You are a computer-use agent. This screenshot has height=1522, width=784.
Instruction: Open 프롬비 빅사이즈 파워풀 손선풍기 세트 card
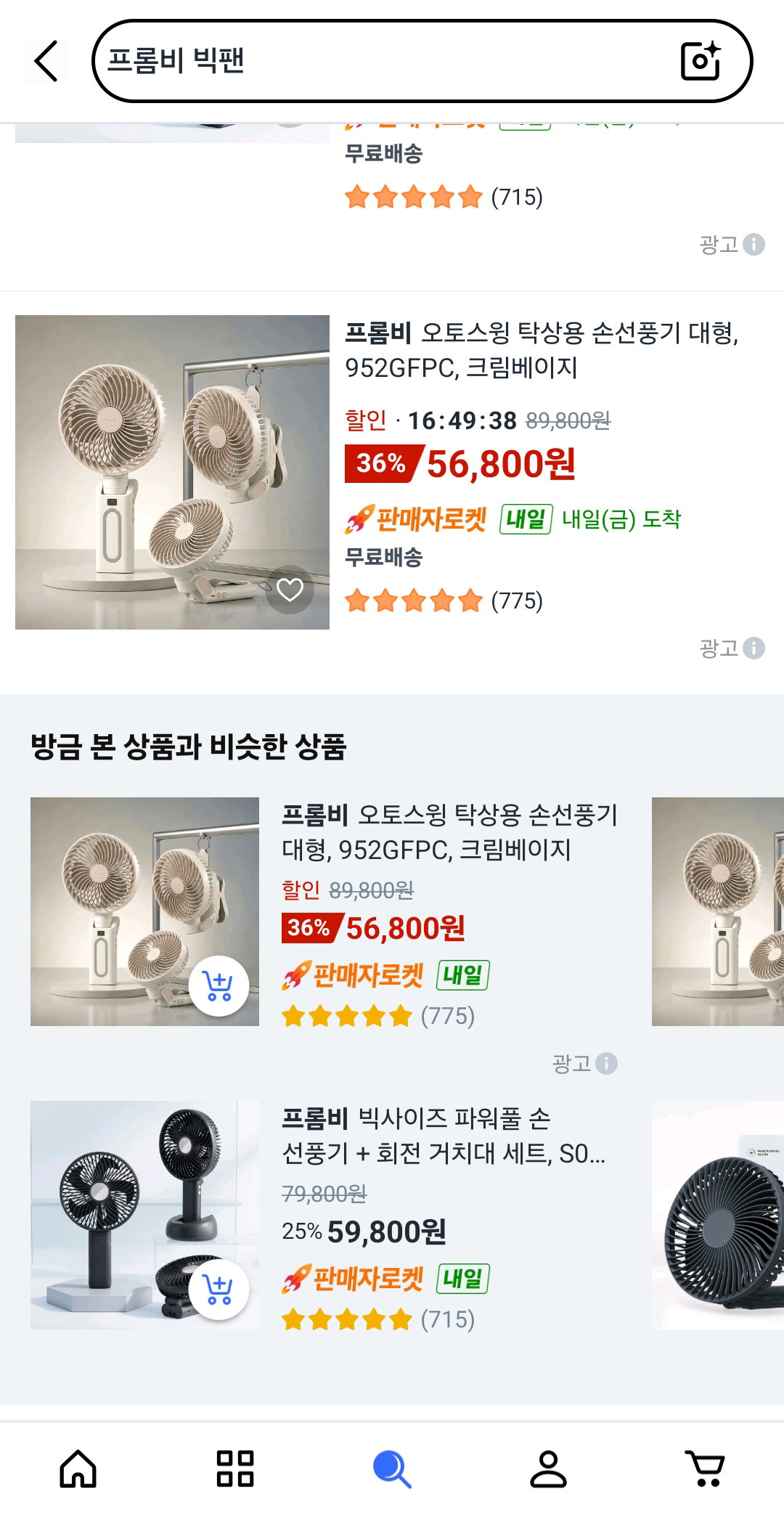[x=325, y=1216]
